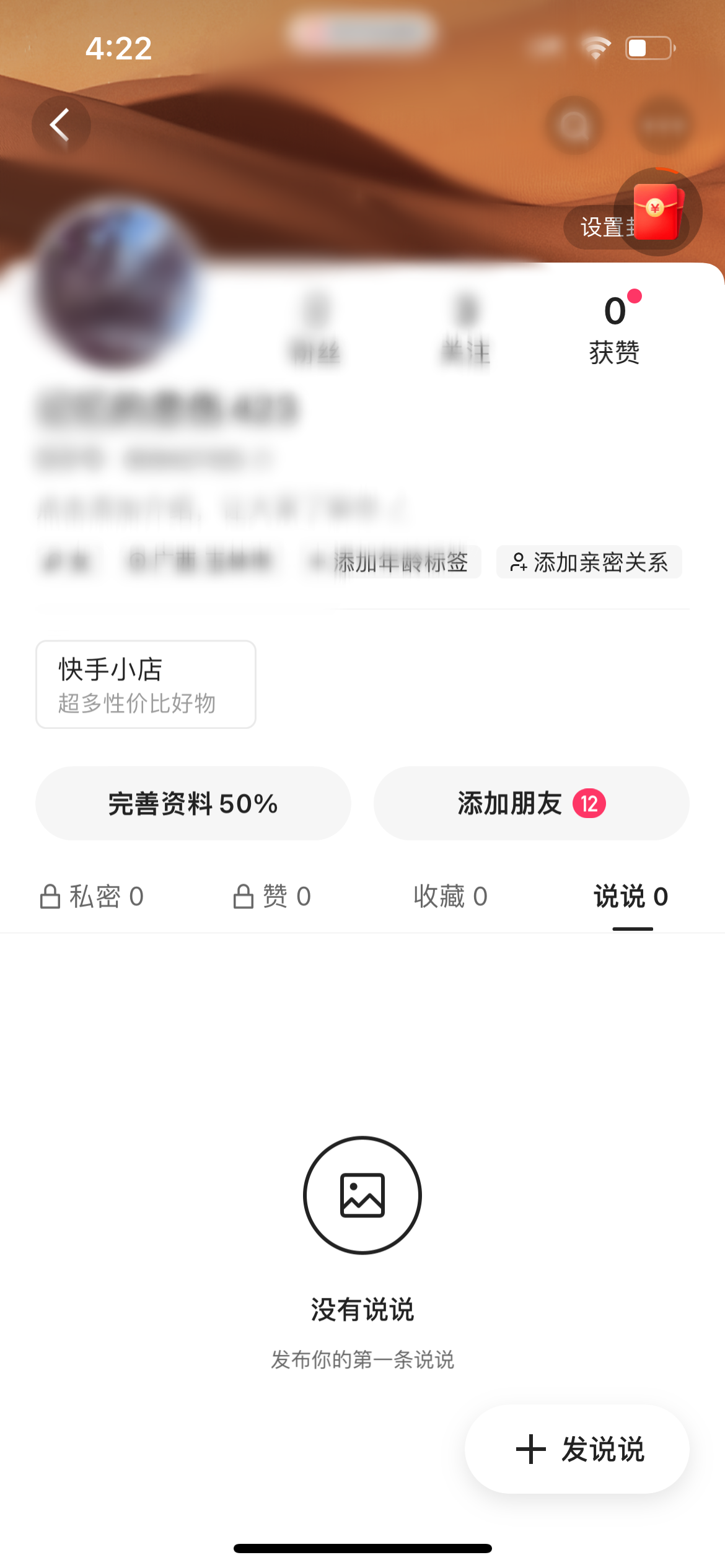725x1568 pixels.
Task: Tap 添加亲密关系 to add close relationship
Action: [x=589, y=562]
